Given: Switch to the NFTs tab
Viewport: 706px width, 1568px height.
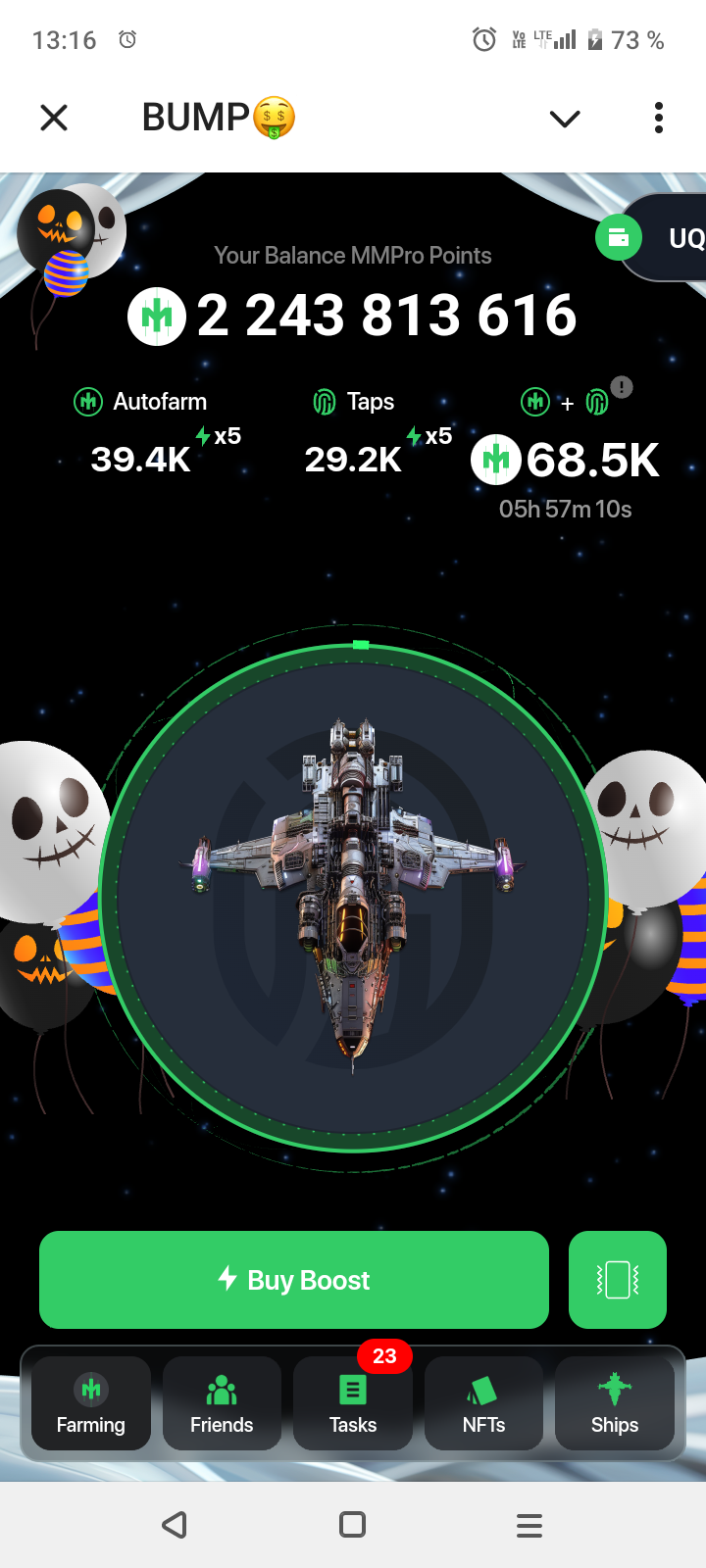Looking at the screenshot, I should tap(483, 1403).
